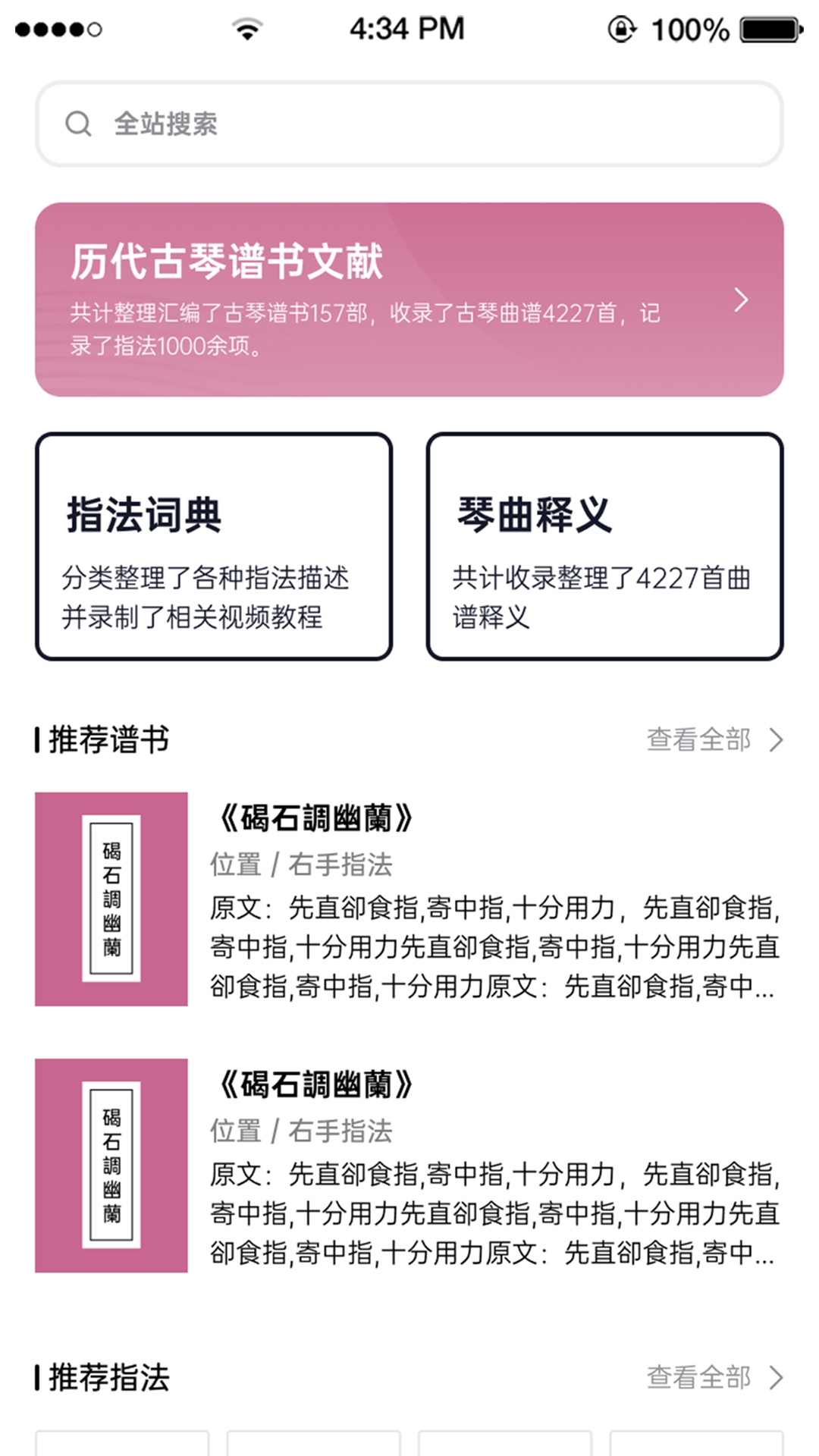View all under 推荐指法
This screenshot has width=819, height=1456.
714,1377
